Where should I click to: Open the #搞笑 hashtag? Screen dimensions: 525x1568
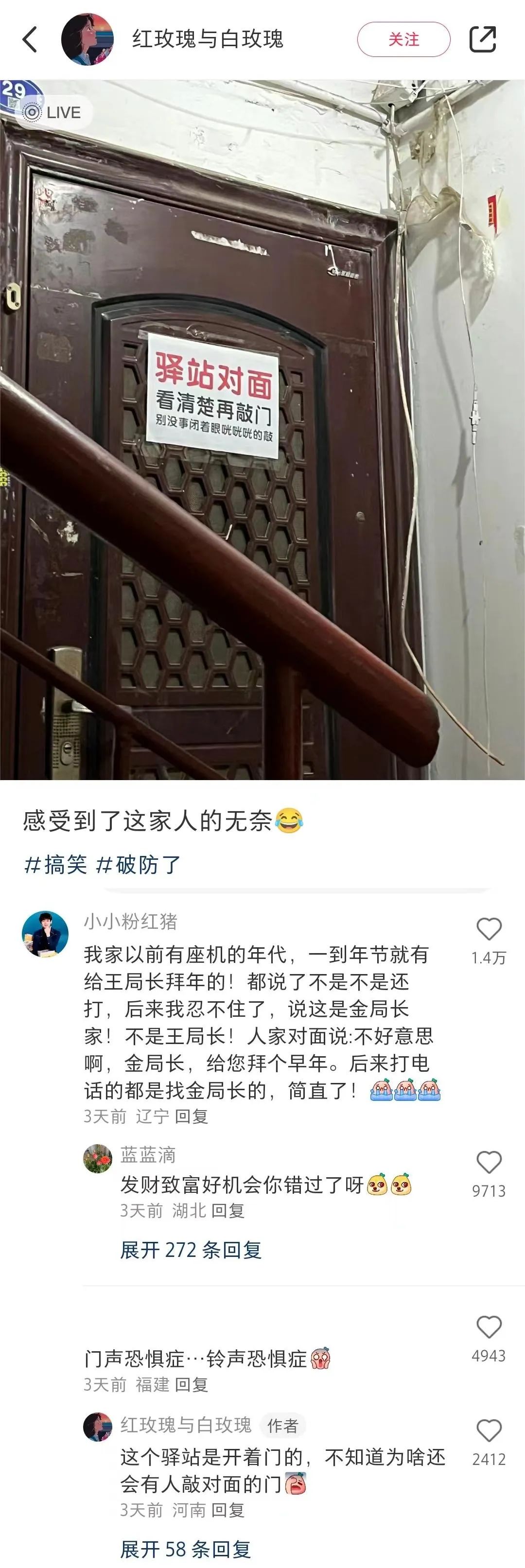tap(55, 864)
